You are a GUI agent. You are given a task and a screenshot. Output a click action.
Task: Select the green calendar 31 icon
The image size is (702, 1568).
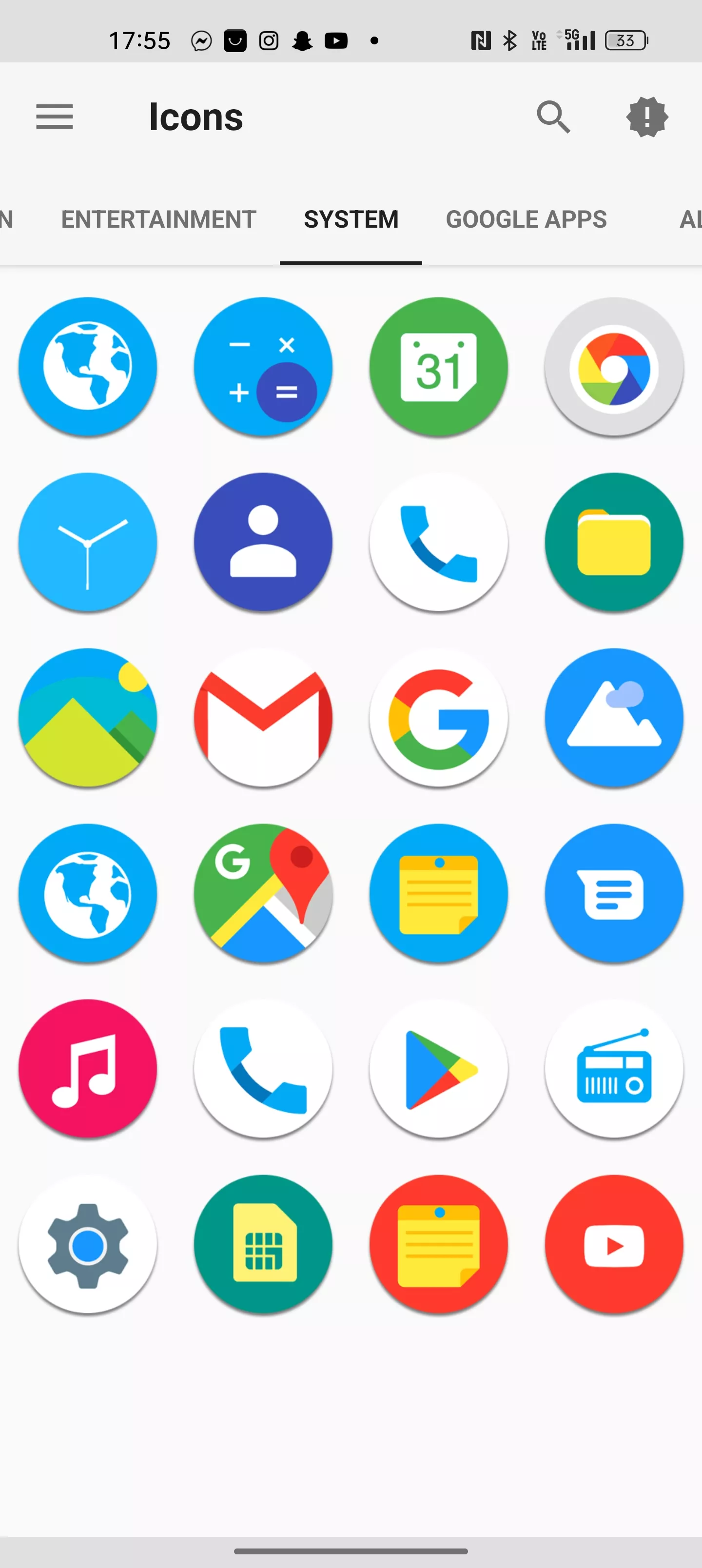438,367
